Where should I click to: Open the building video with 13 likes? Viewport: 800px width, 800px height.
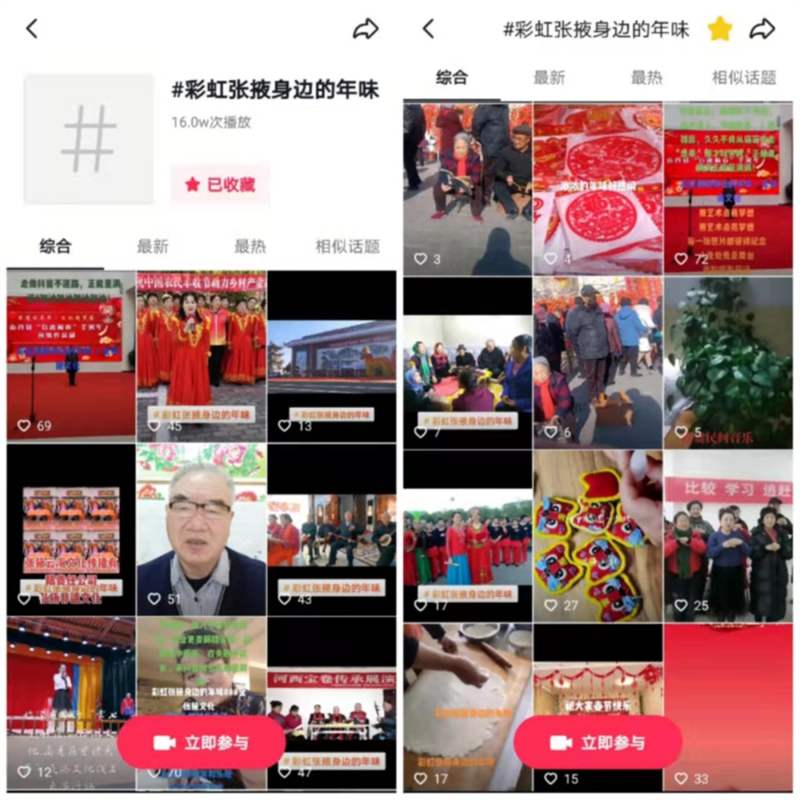point(331,355)
